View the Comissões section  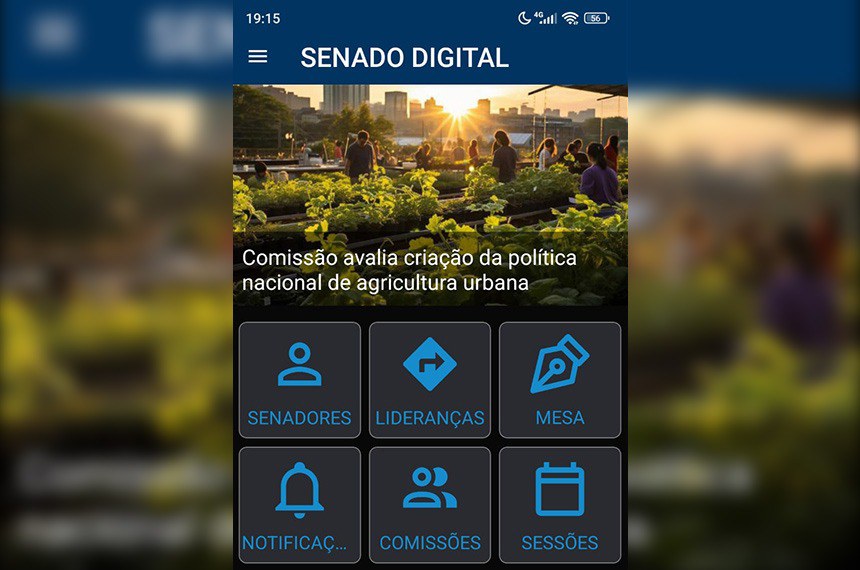click(x=430, y=505)
